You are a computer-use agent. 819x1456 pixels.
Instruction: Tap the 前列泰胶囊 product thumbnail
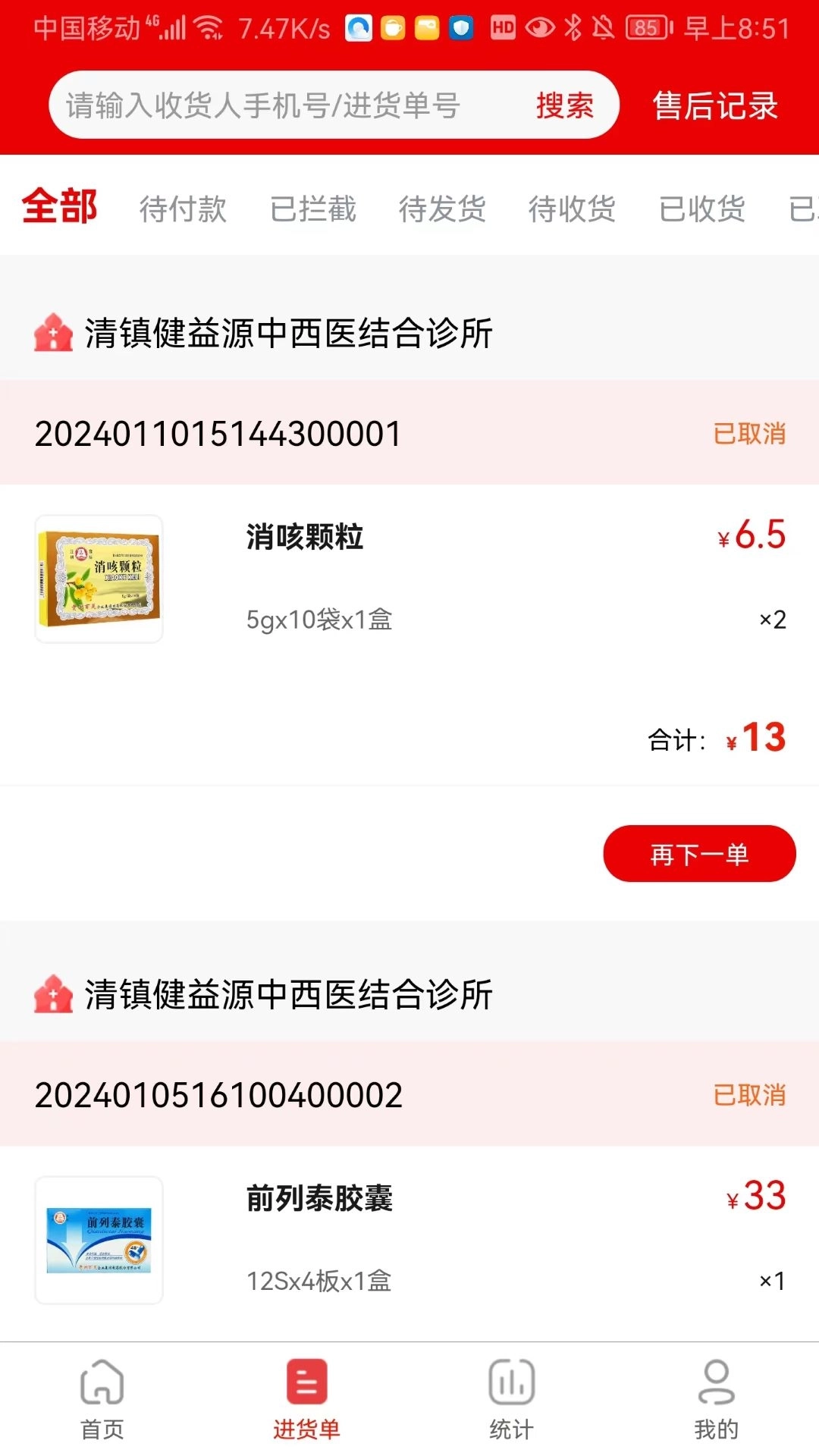[99, 1241]
